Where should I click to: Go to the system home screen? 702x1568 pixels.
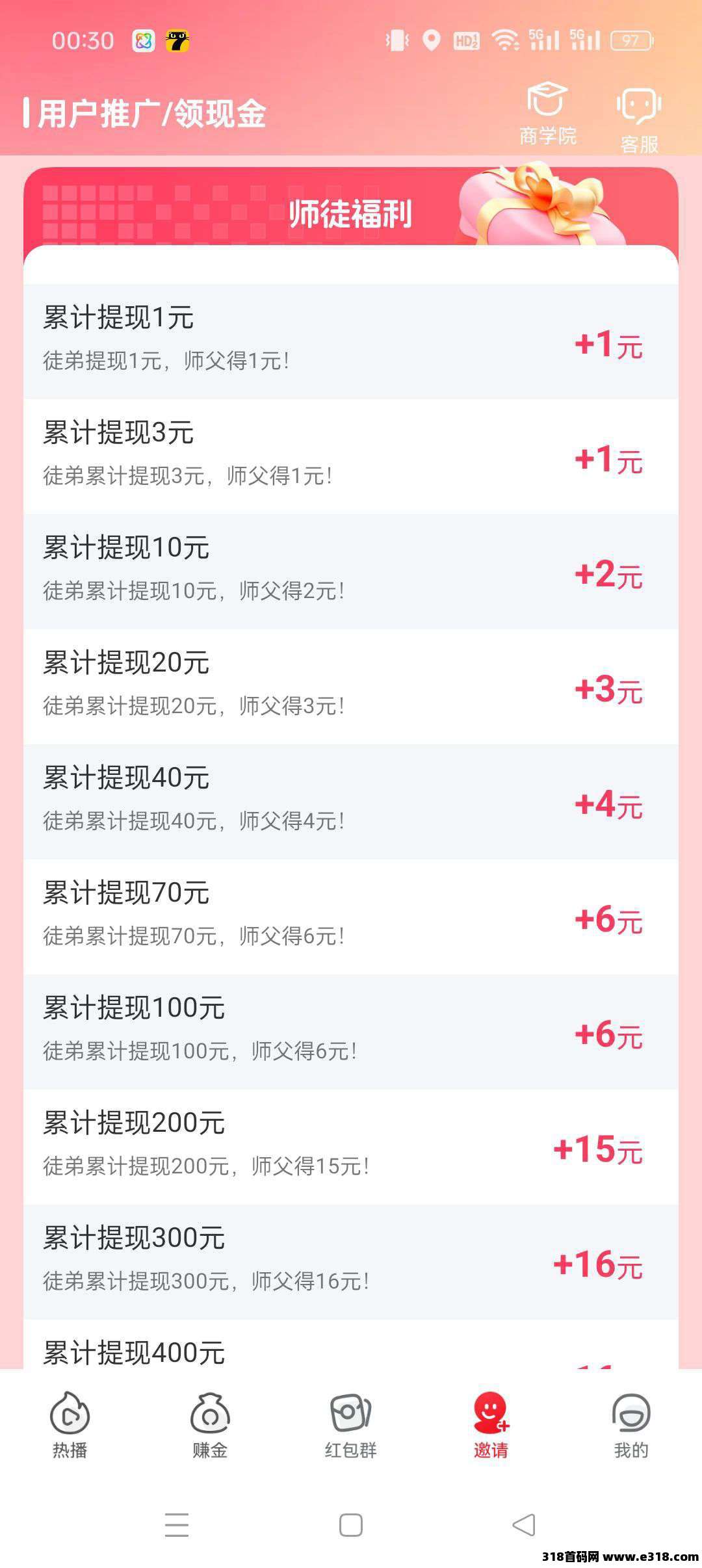tap(351, 1525)
